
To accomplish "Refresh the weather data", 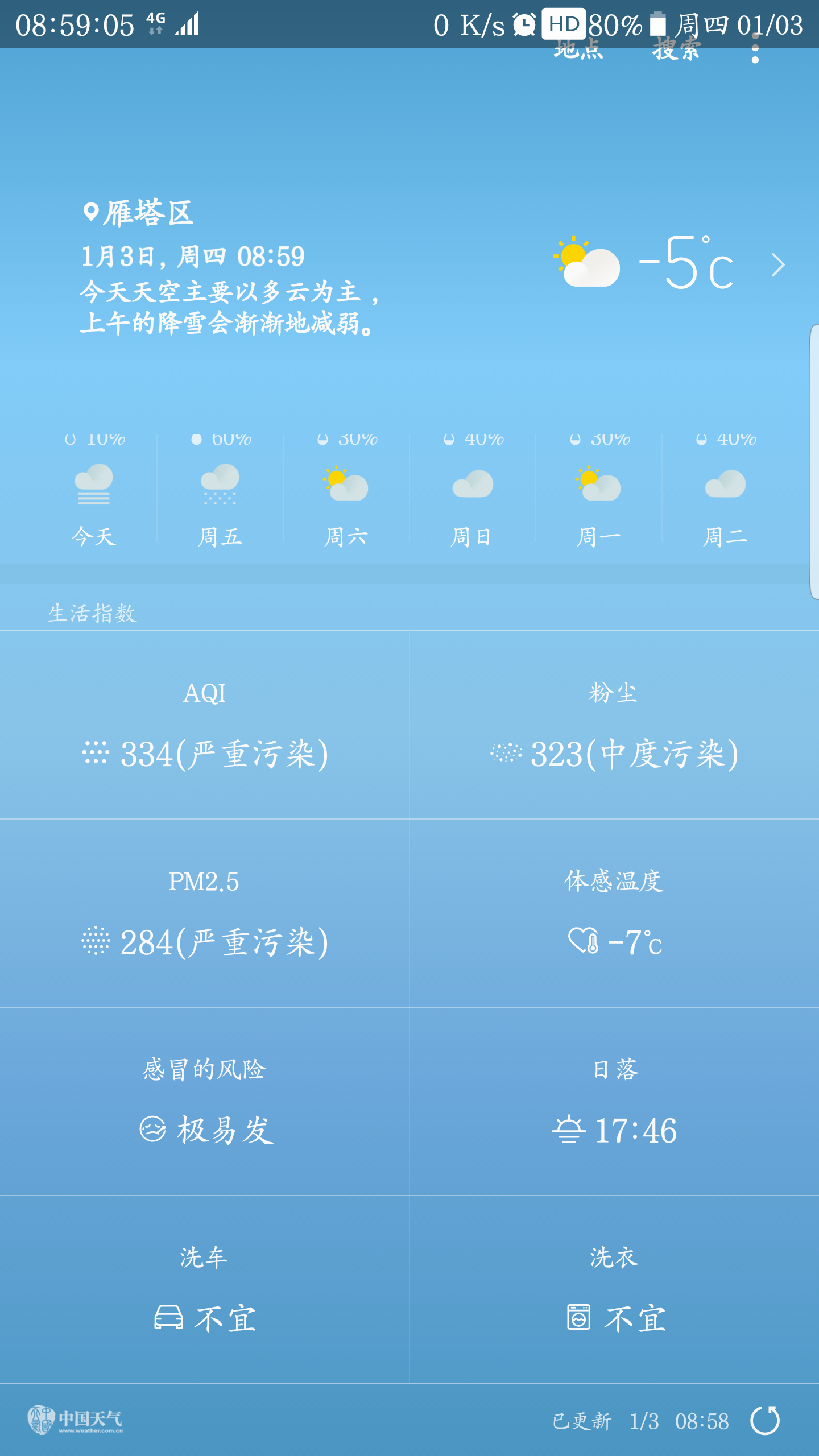I will (x=765, y=1421).
